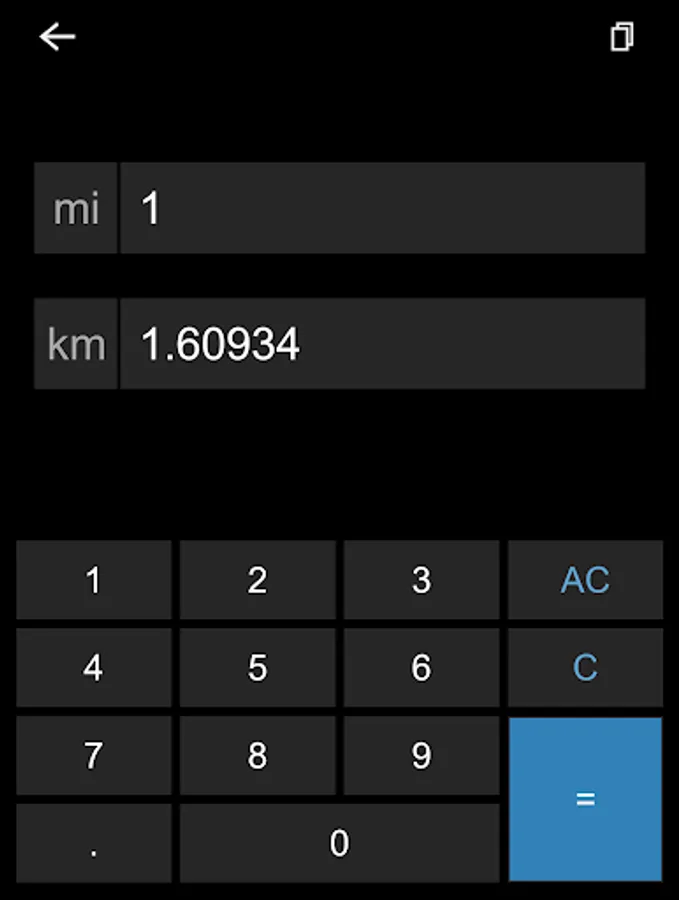Screen dimensions: 679x900
Task: Enter digit 3 on the keypad
Action: (x=421, y=580)
